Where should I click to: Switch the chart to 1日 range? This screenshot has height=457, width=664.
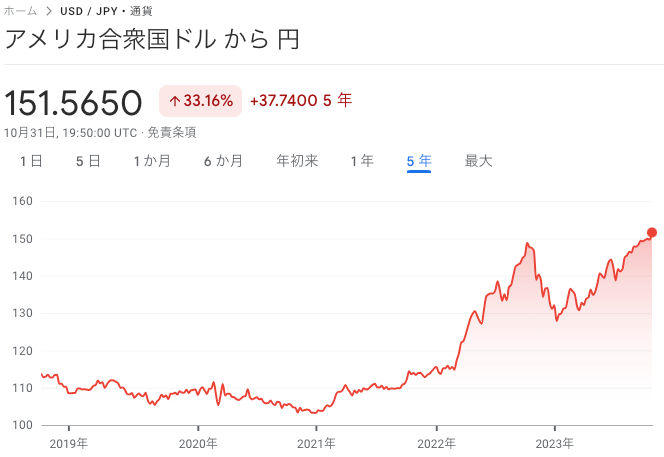(x=30, y=161)
